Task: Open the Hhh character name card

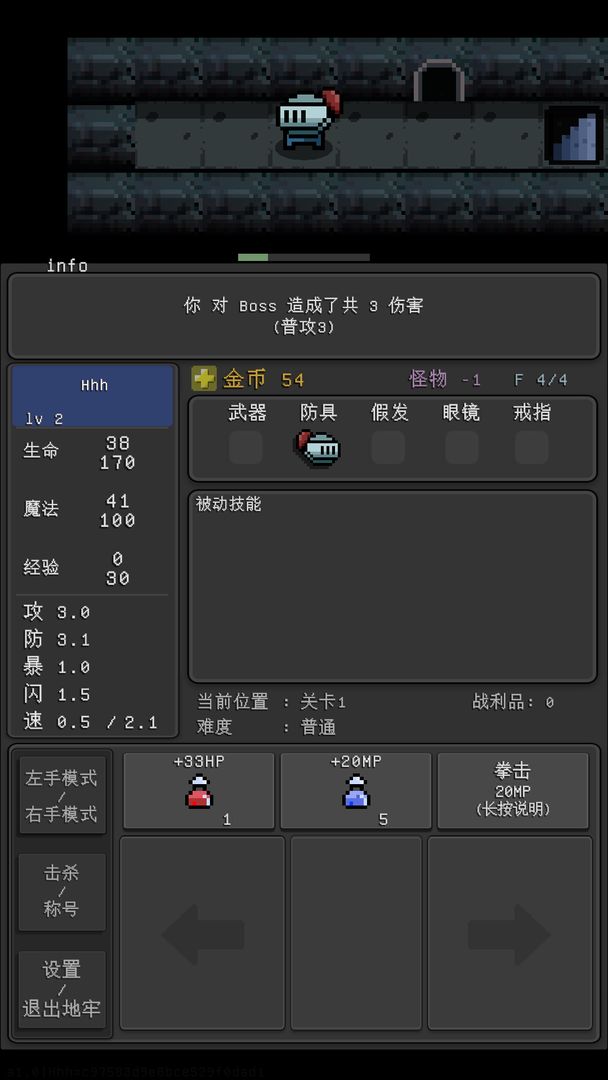Action: tap(93, 397)
